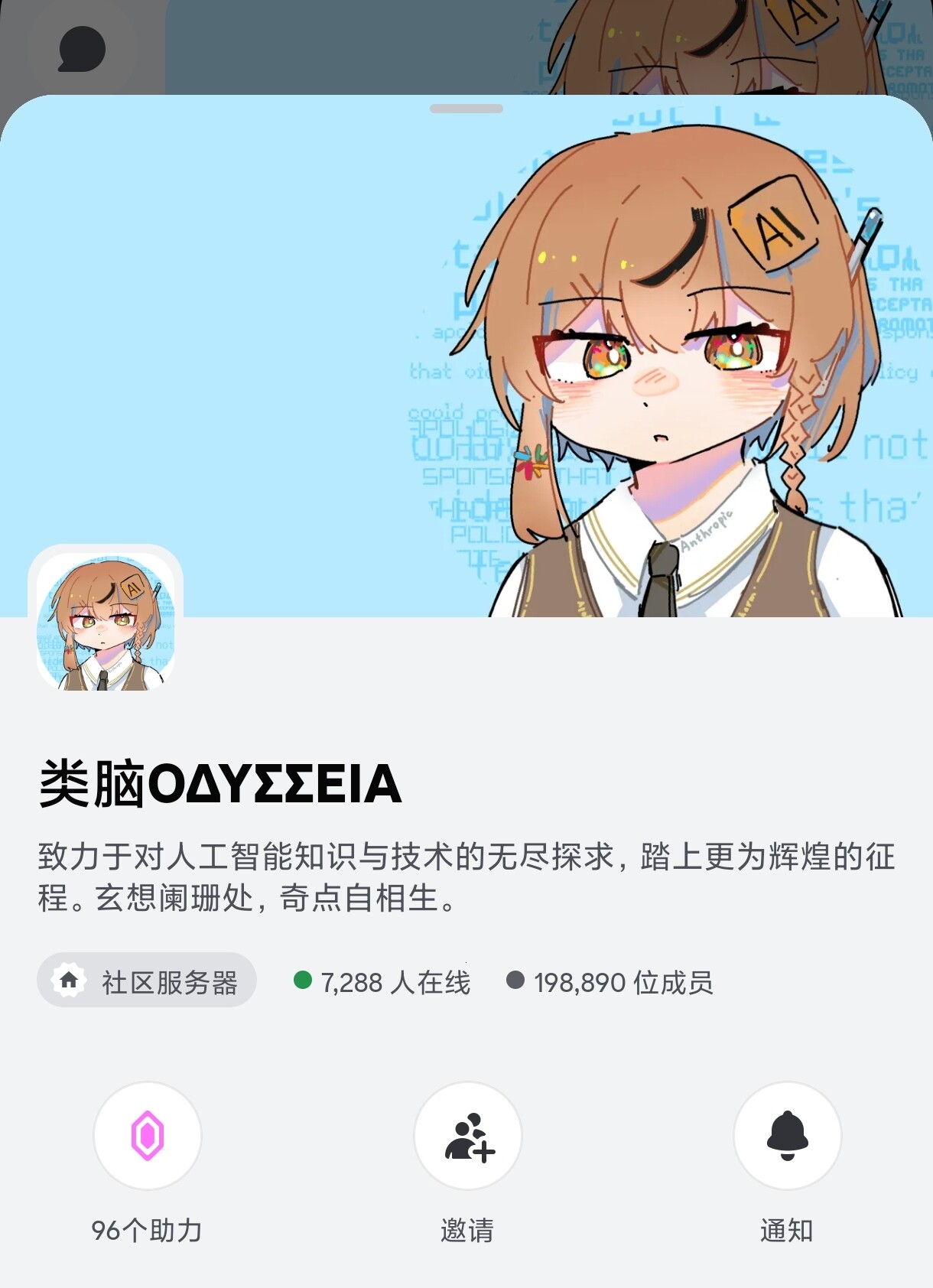
Task: Tap 邀请 to invite people
Action: 468,1135
